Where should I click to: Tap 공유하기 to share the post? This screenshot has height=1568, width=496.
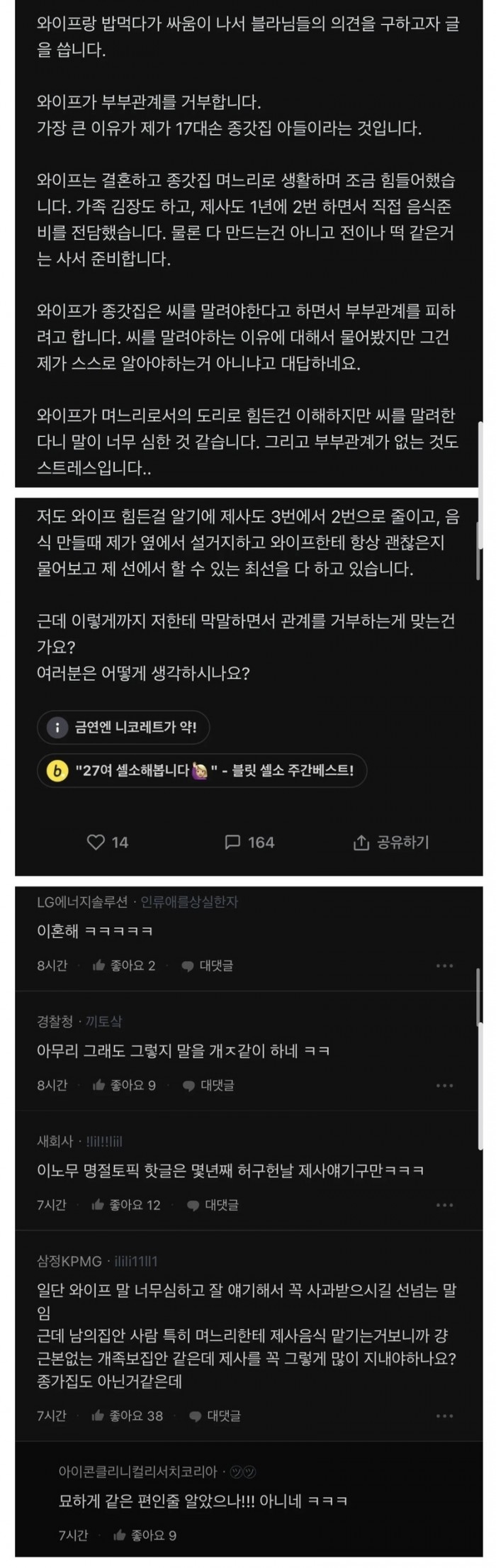click(390, 842)
